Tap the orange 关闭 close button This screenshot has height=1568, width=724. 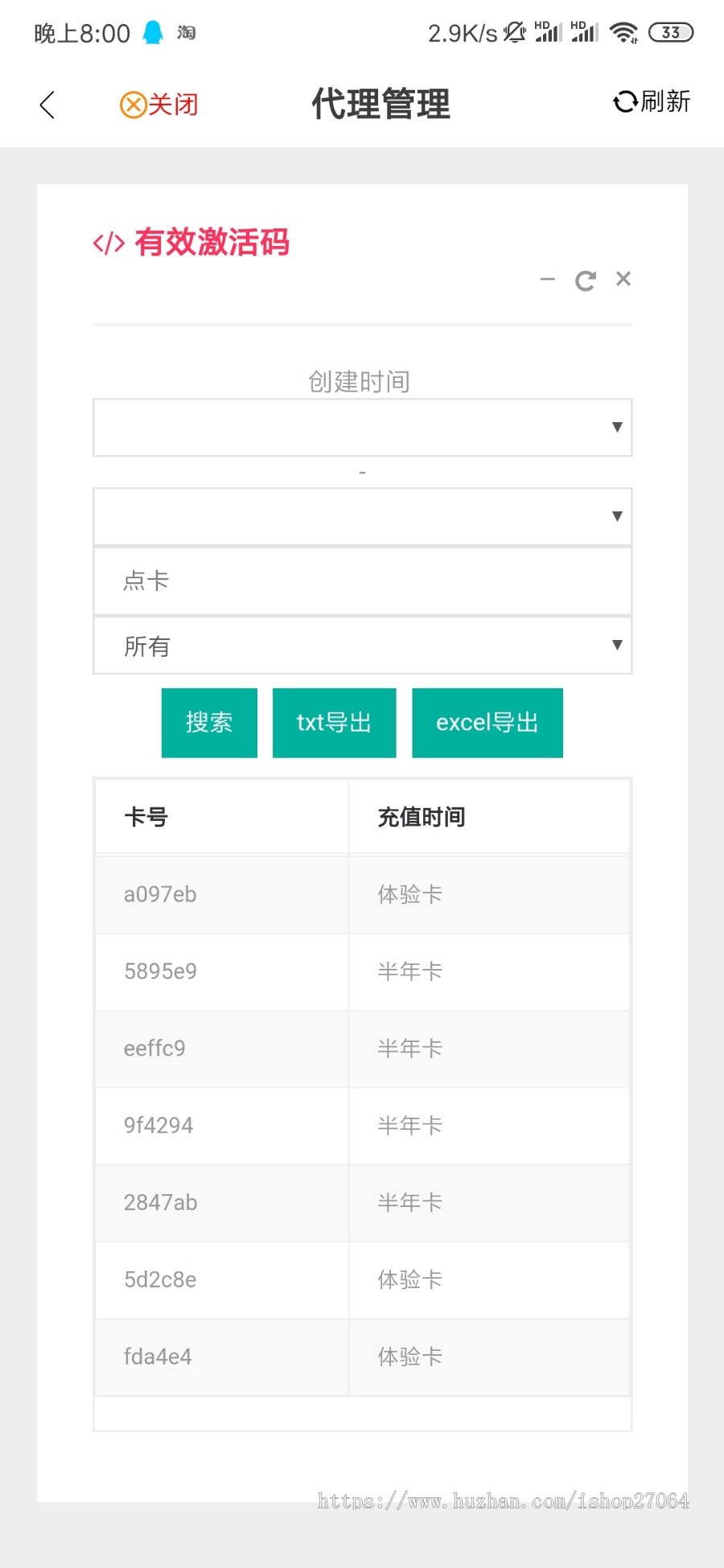point(159,105)
